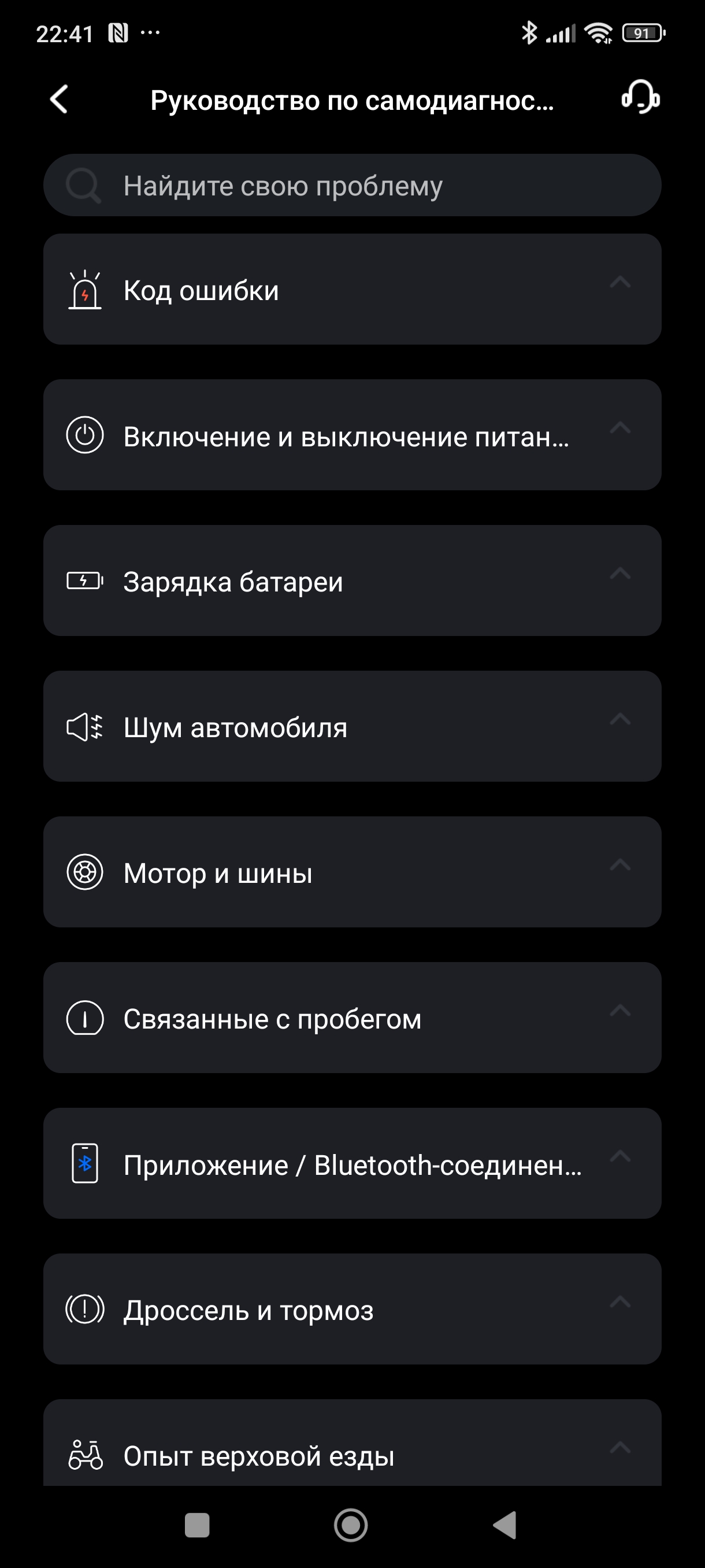Image resolution: width=705 pixels, height=1568 pixels.
Task: Open «Включение и выключение питания» section
Action: click(x=352, y=435)
